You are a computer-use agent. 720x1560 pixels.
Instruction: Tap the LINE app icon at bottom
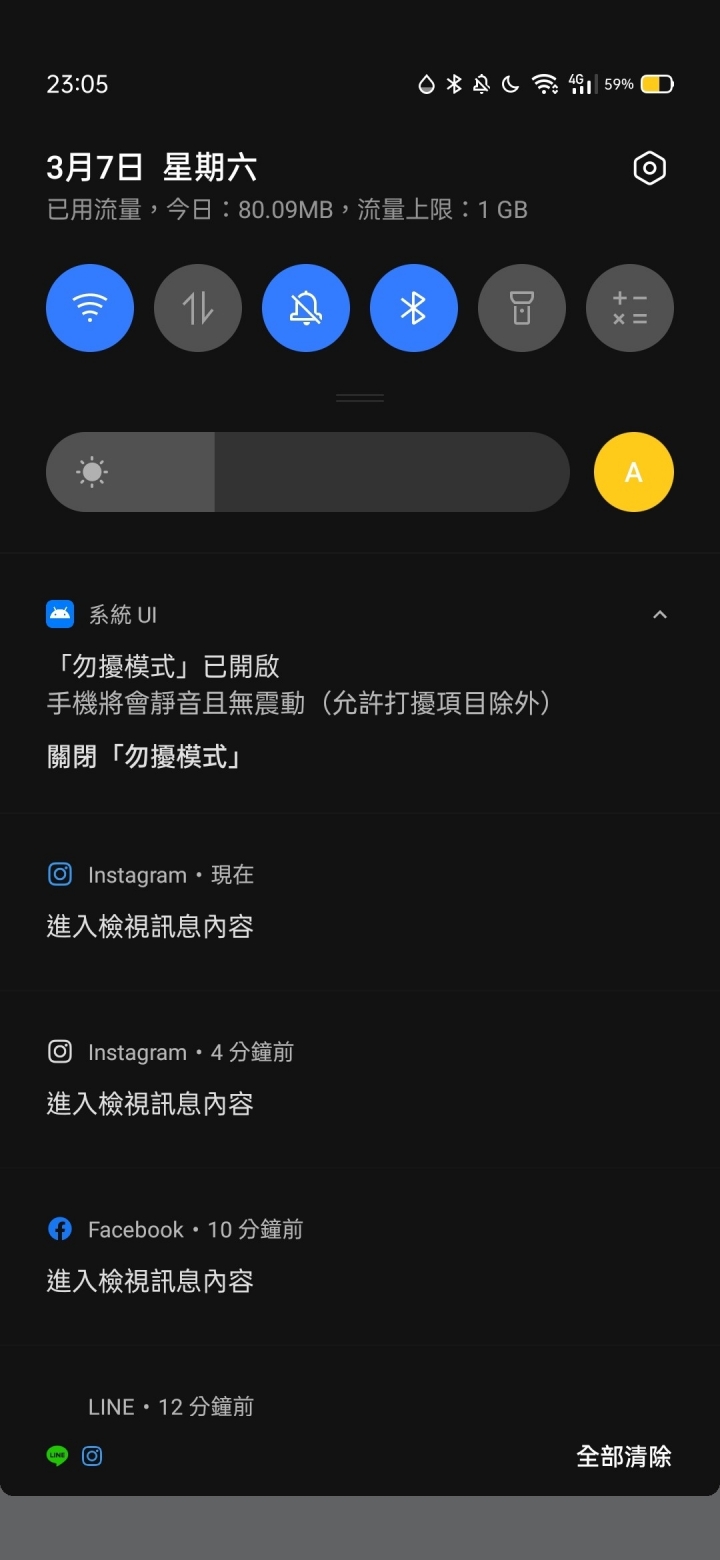click(x=57, y=1455)
